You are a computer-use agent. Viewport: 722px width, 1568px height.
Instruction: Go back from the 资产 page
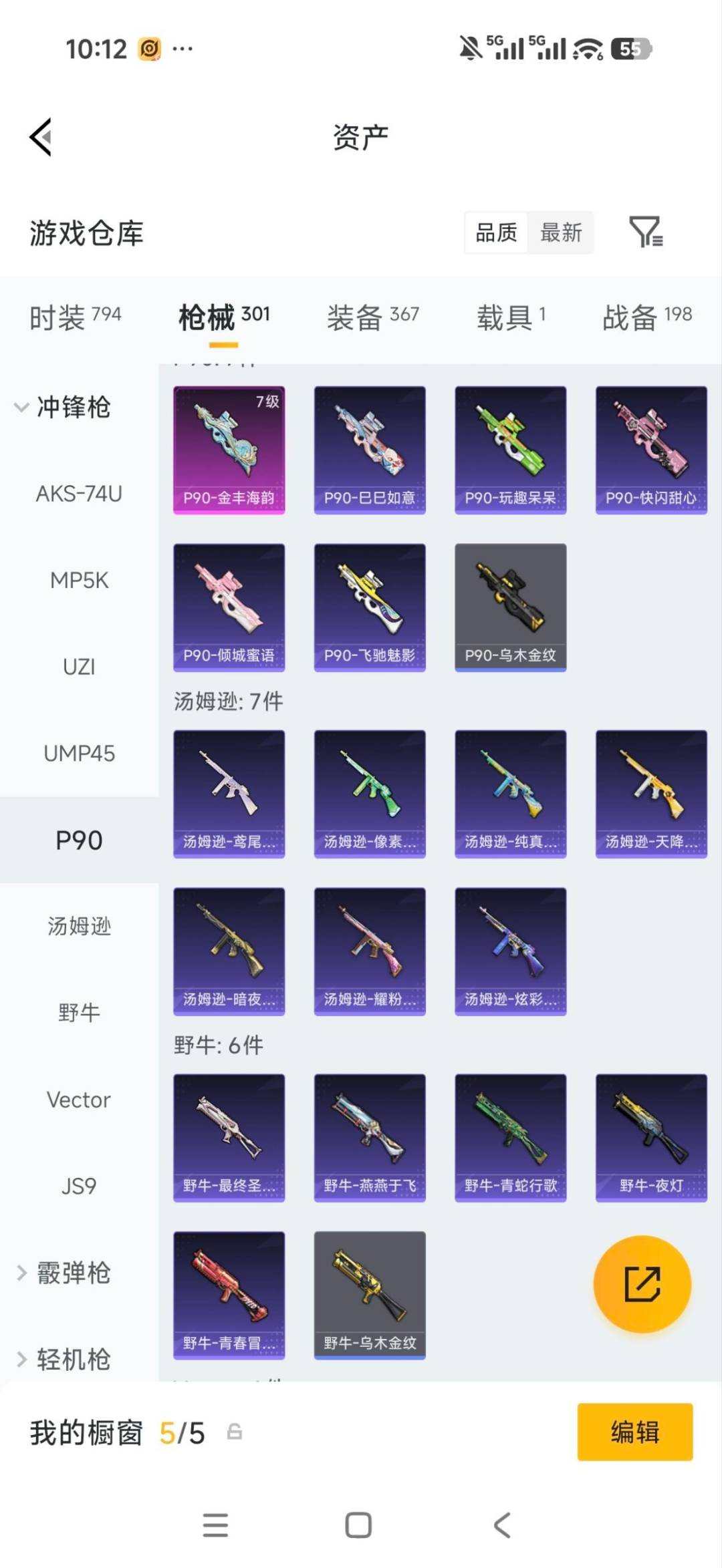coord(41,137)
